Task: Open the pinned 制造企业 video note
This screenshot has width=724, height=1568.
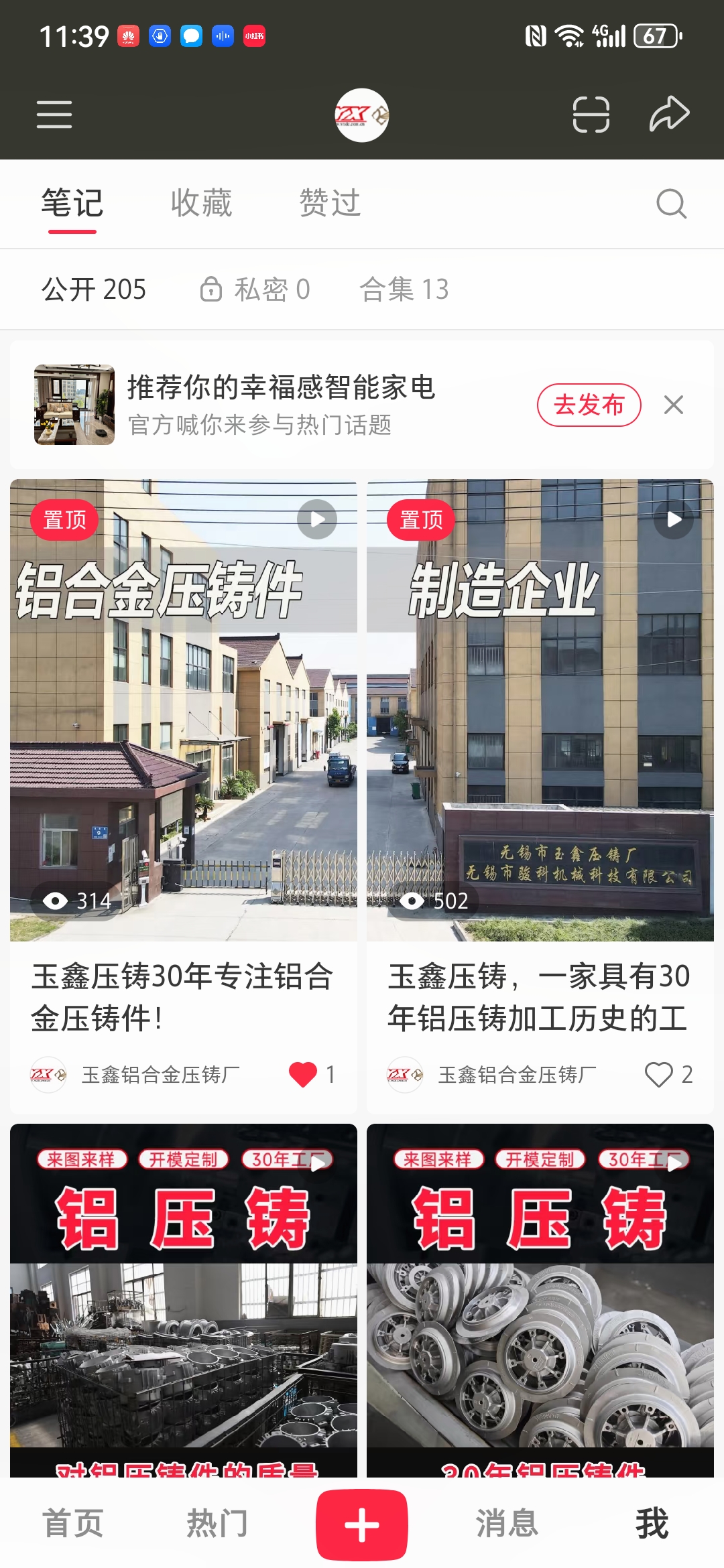Action: (x=540, y=710)
